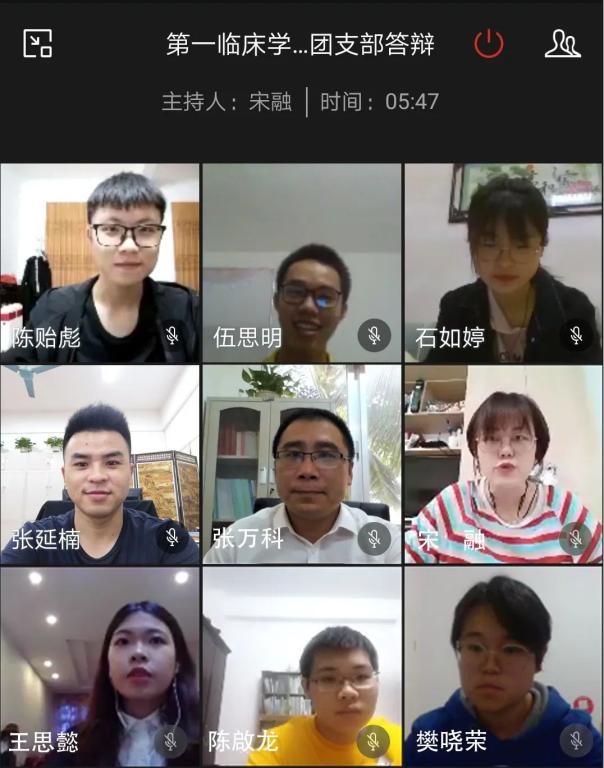The width and height of the screenshot is (604, 768).
Task: Open 陈贻彪's video tile
Action: tap(100, 262)
